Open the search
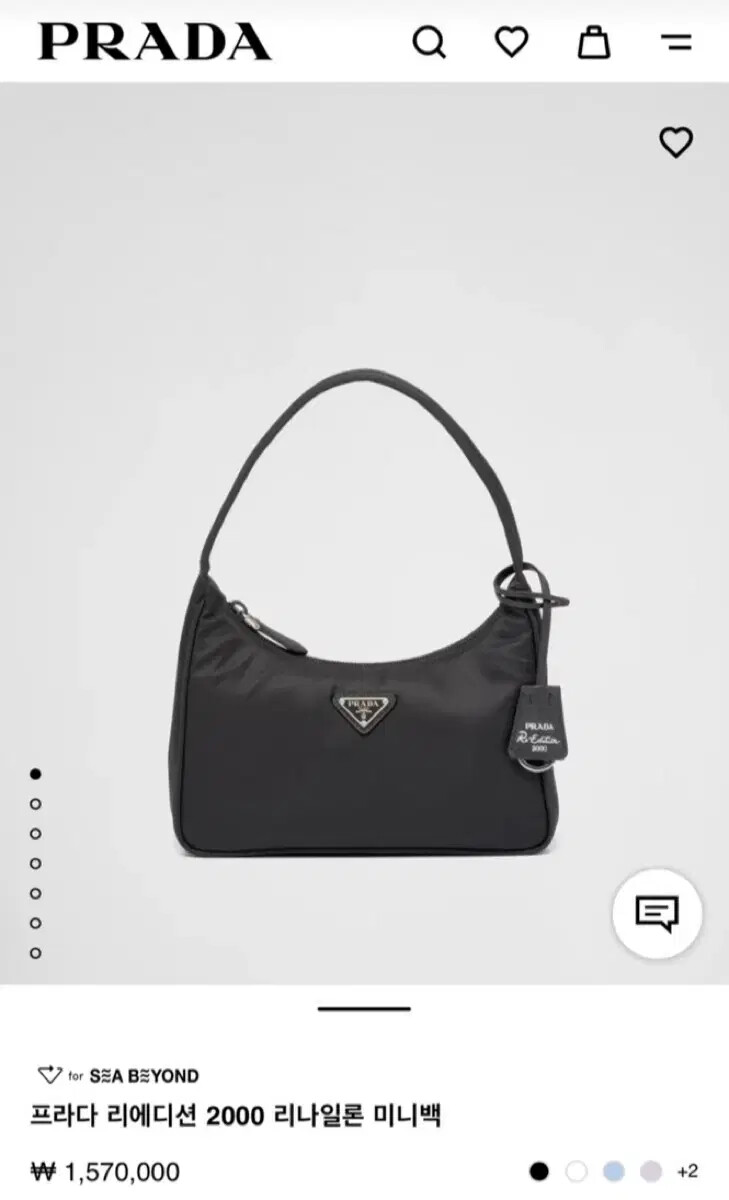This screenshot has height=1200, width=729. click(x=430, y=43)
